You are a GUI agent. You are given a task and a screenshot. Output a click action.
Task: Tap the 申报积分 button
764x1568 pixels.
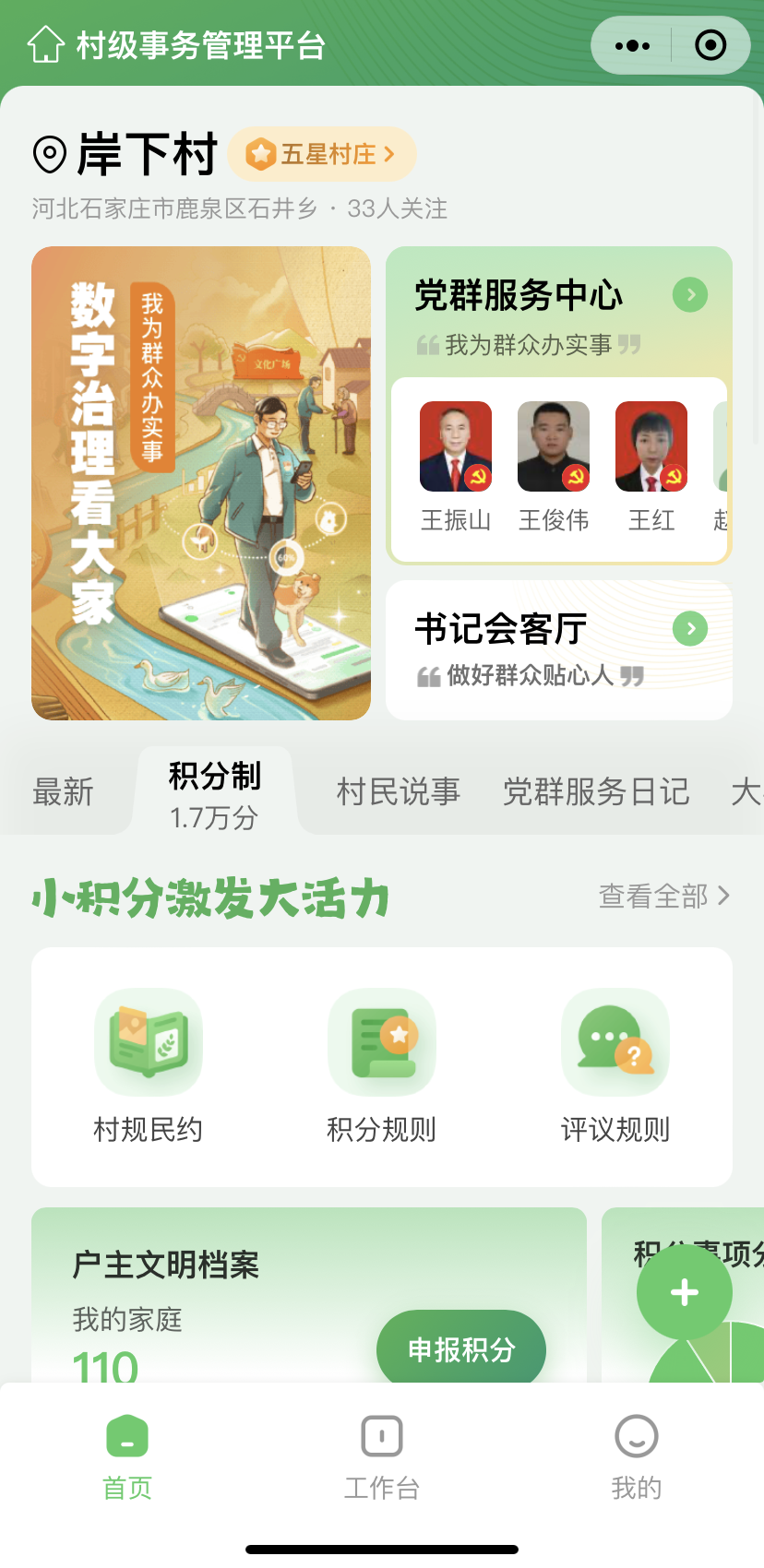point(460,1349)
